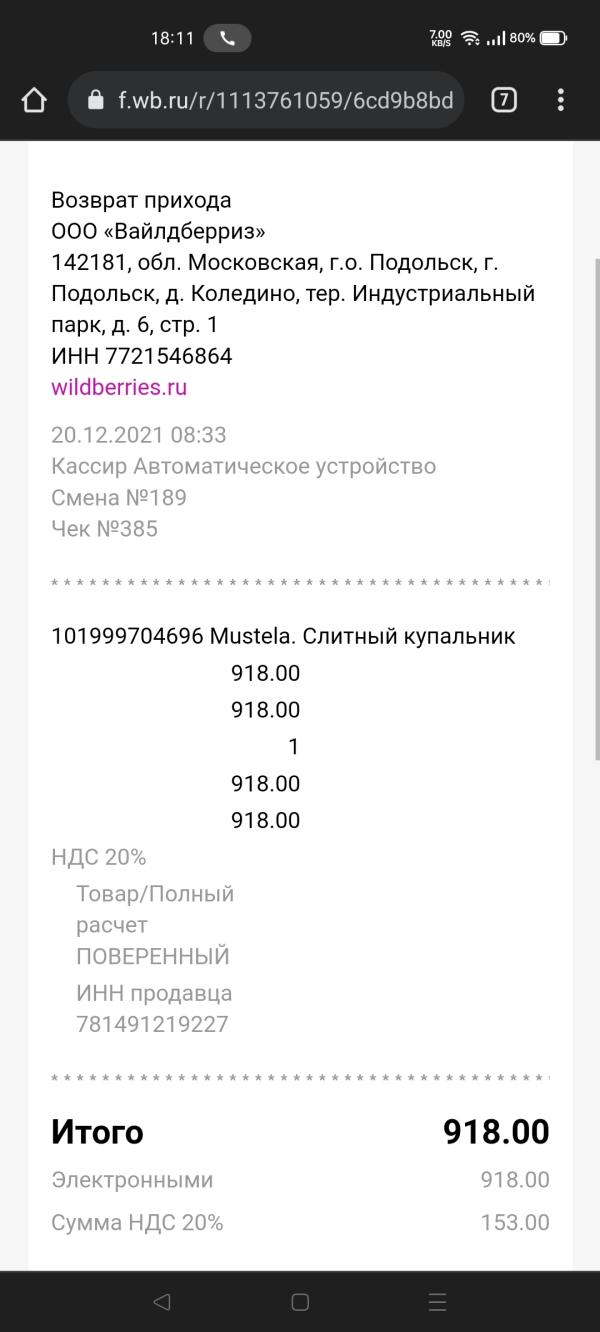Tap the system home button
Viewport: 600px width, 1332px height.
(300, 1302)
